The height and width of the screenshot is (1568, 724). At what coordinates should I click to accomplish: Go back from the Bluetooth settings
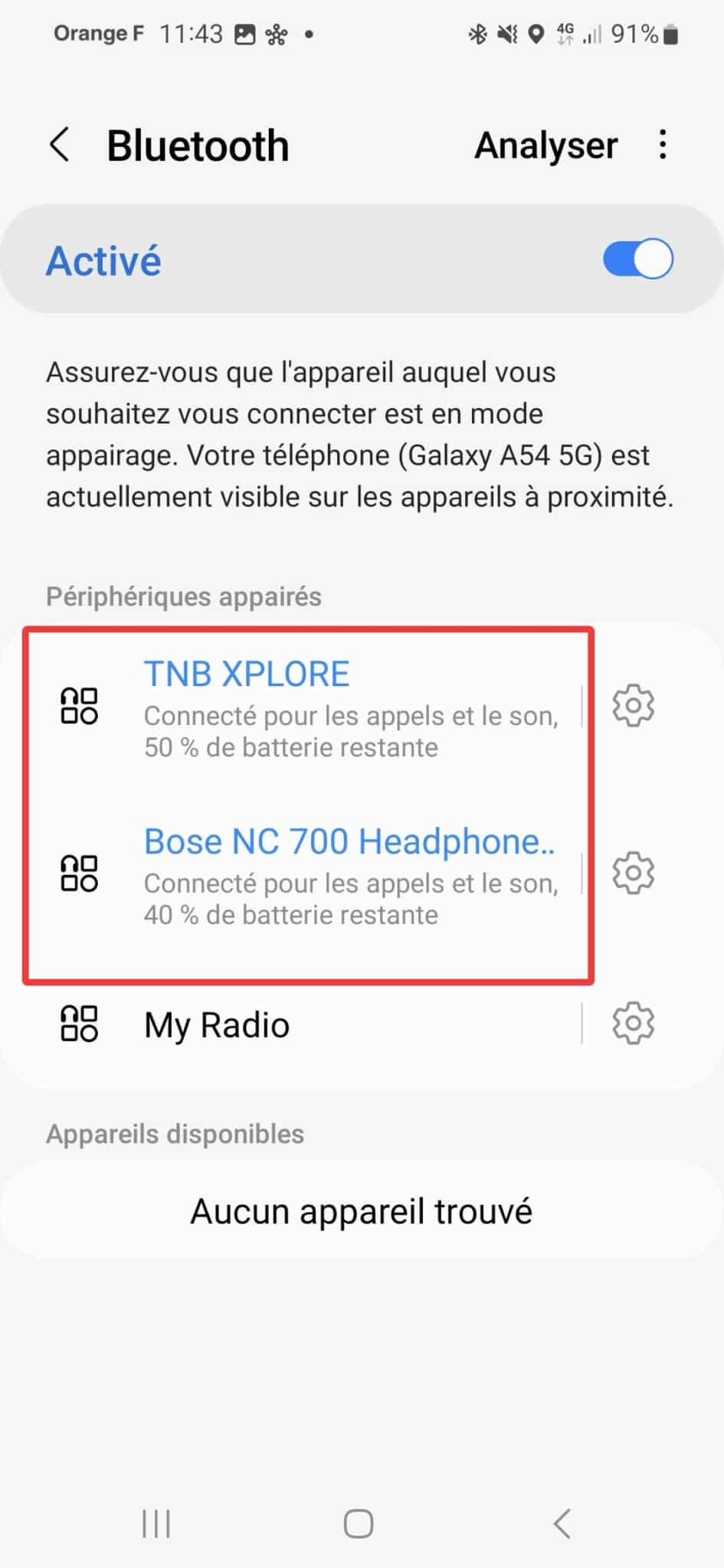60,145
